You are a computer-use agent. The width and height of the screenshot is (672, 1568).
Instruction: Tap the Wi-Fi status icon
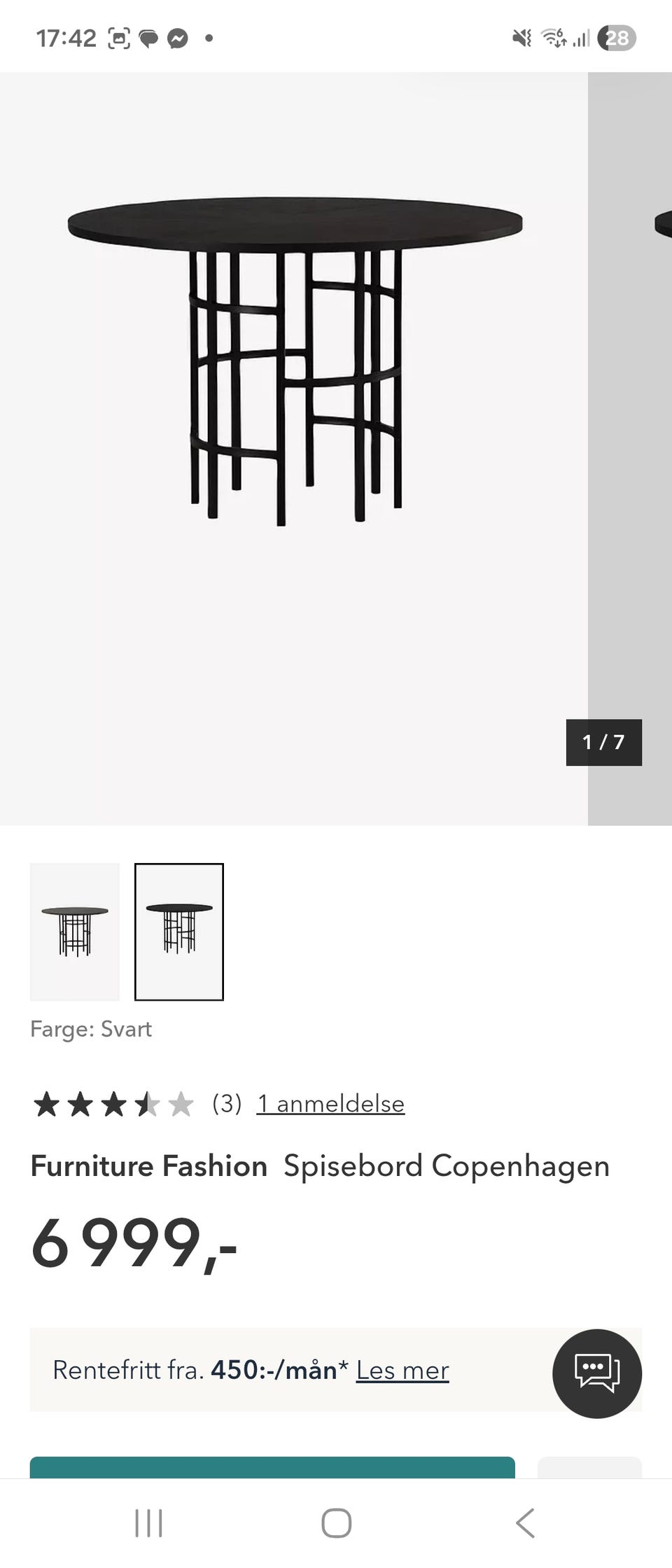click(x=554, y=37)
